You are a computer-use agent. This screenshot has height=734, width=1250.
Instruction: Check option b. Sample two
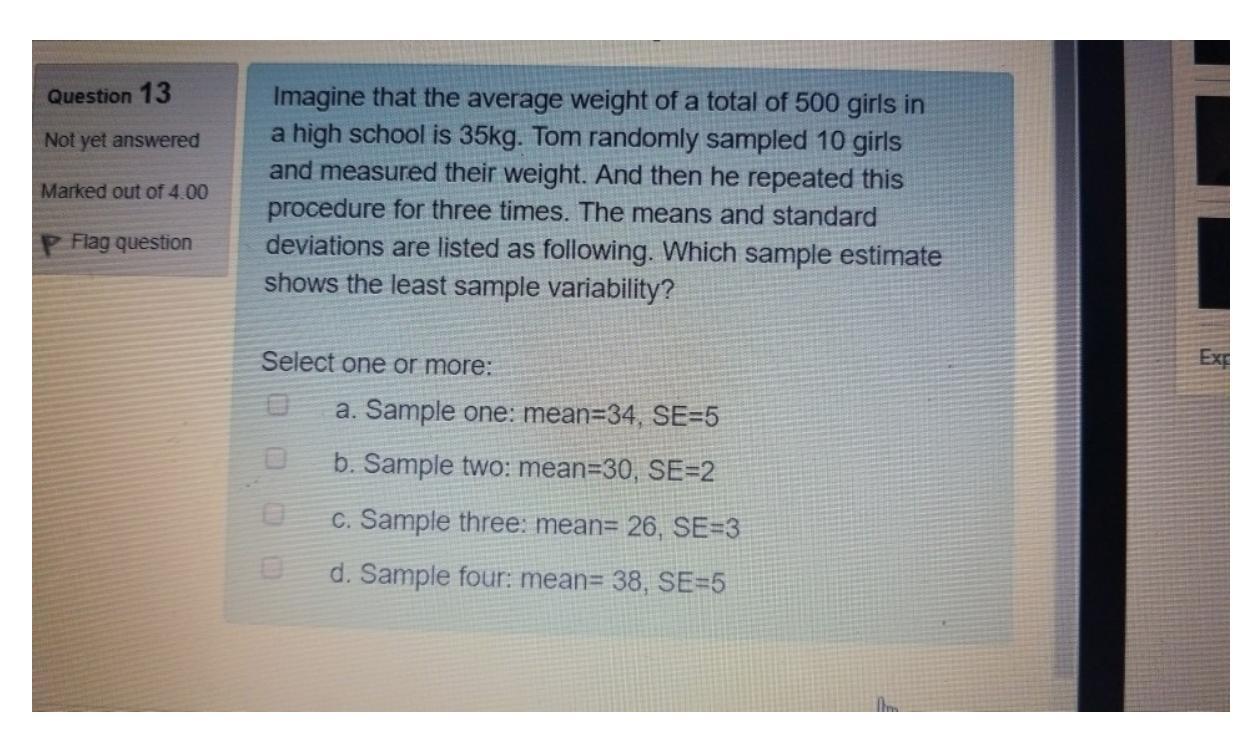click(277, 459)
